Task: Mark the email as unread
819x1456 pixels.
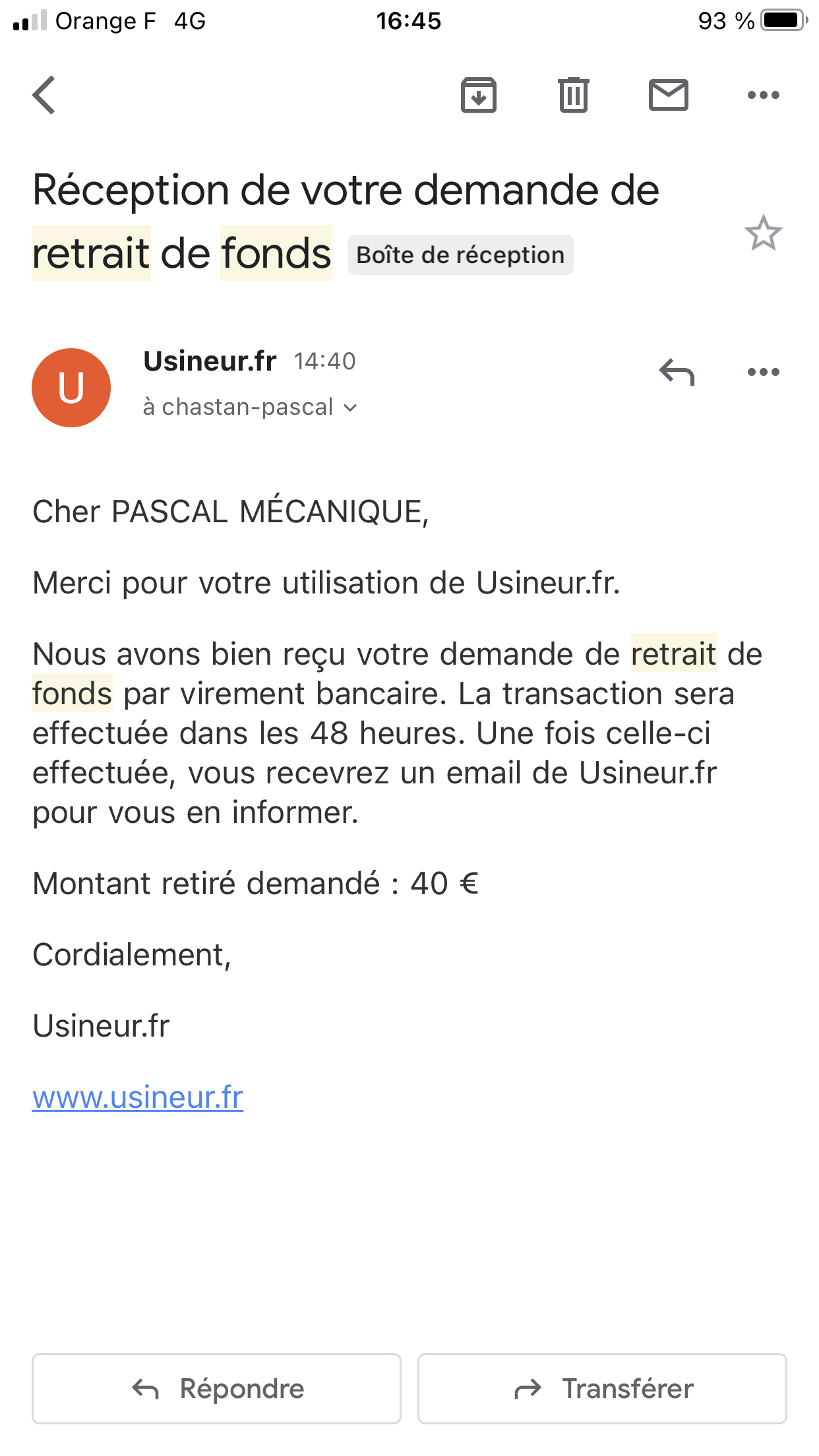Action: [x=668, y=95]
